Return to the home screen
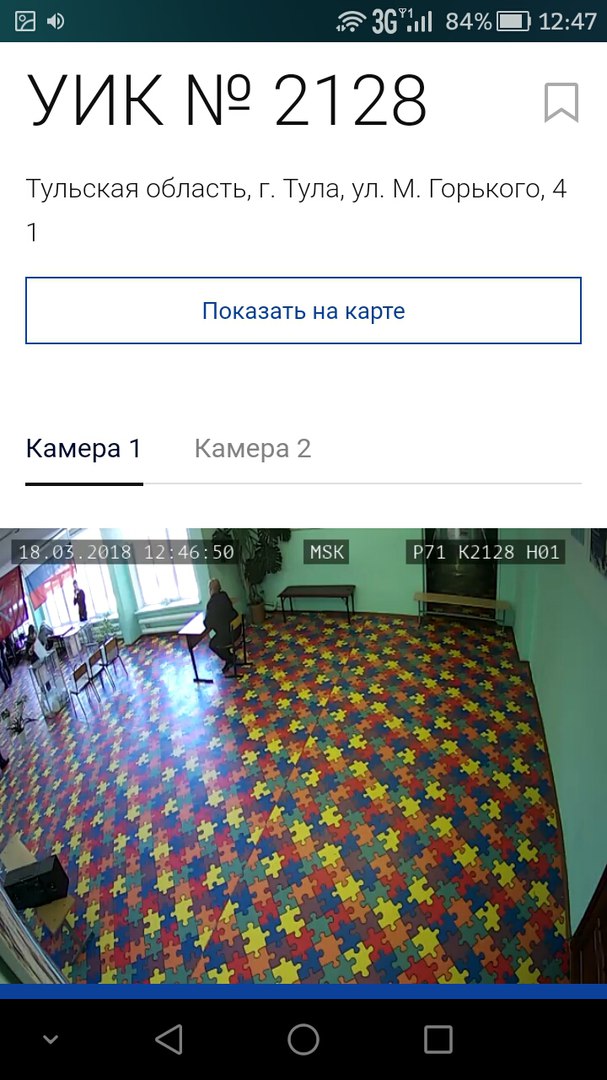 pos(303,1039)
